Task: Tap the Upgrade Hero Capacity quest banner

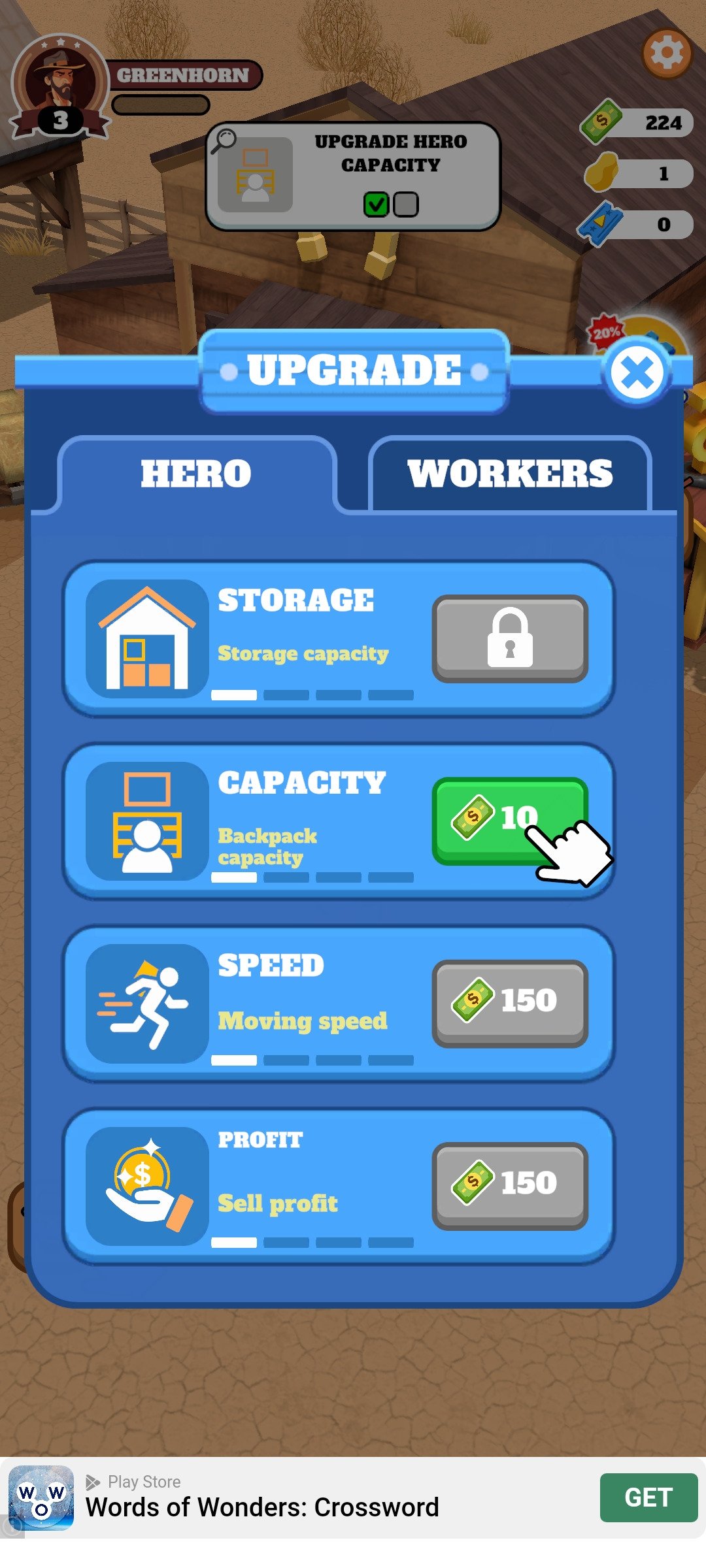Action: point(353,175)
